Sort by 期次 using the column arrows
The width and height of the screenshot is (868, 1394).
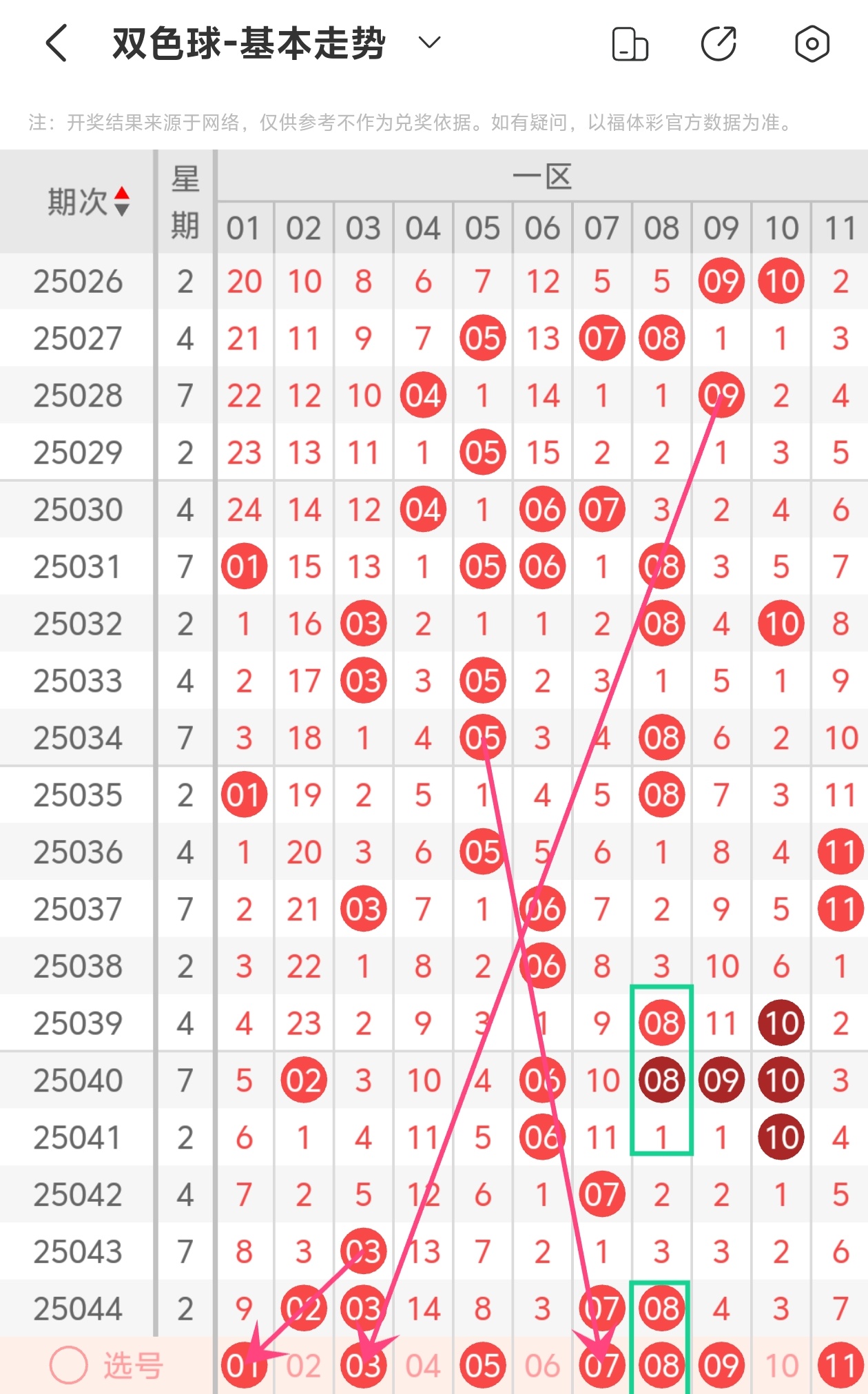(122, 201)
